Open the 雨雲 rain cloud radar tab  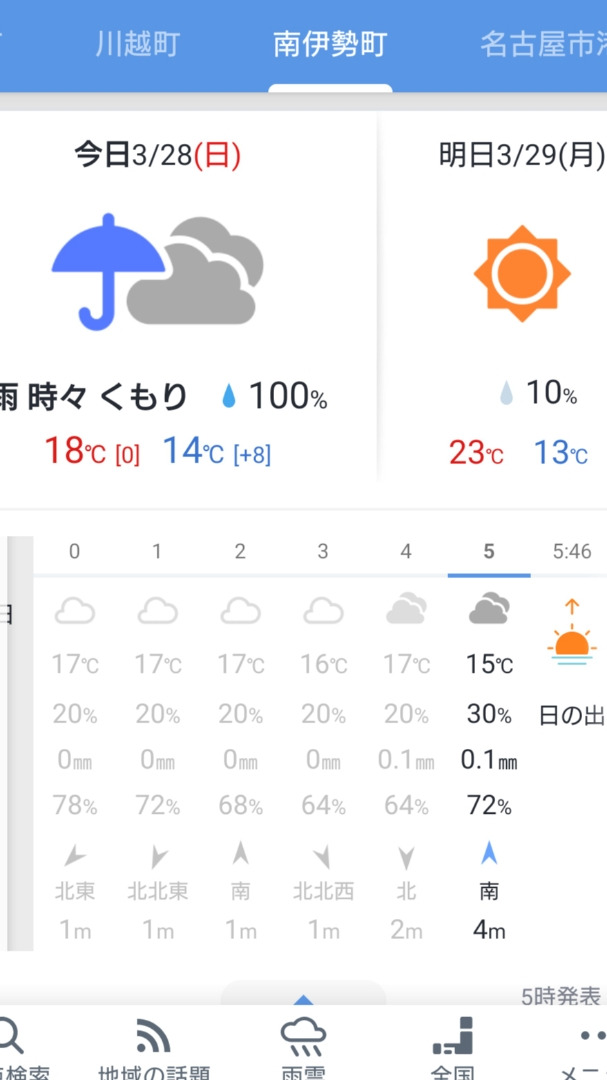(x=303, y=1047)
